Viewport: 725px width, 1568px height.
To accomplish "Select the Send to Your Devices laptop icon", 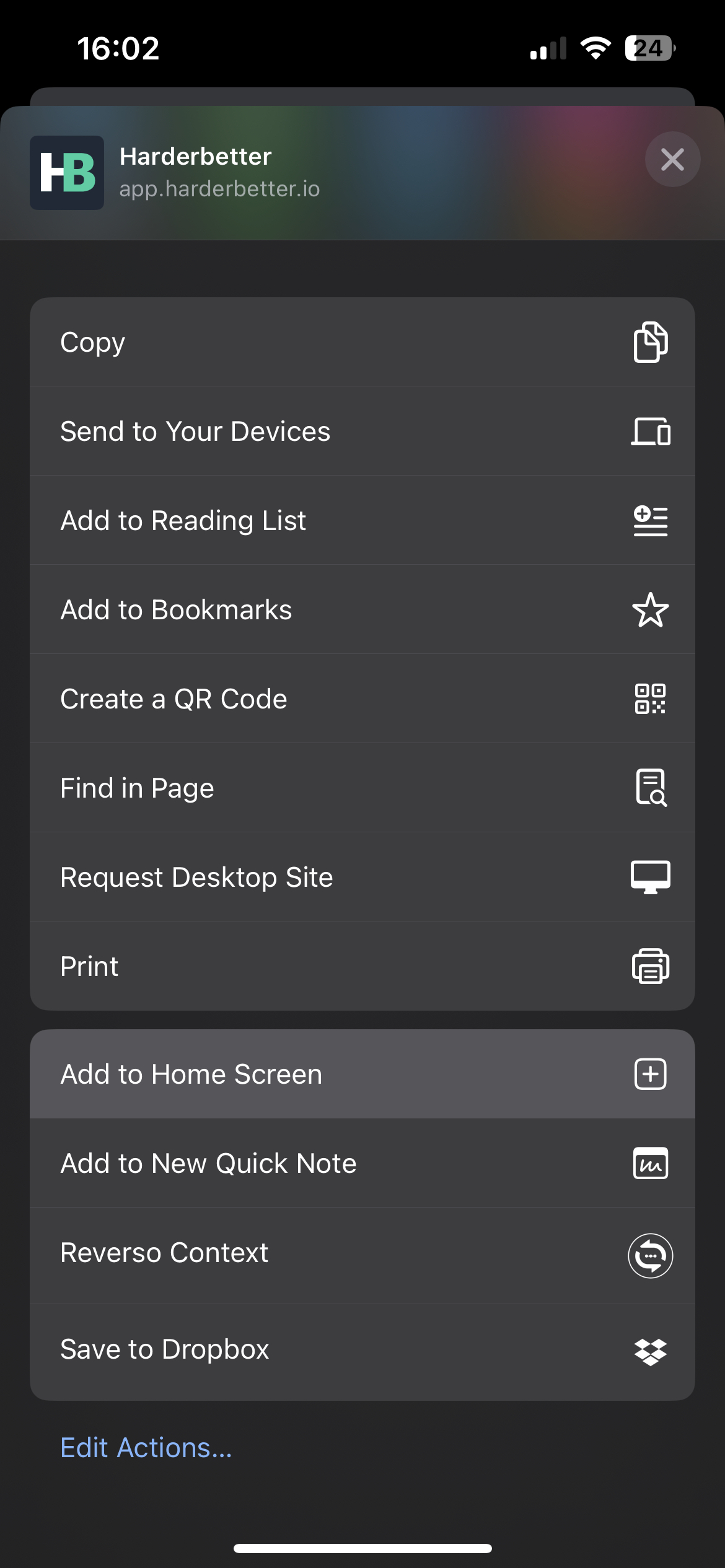I will point(651,431).
